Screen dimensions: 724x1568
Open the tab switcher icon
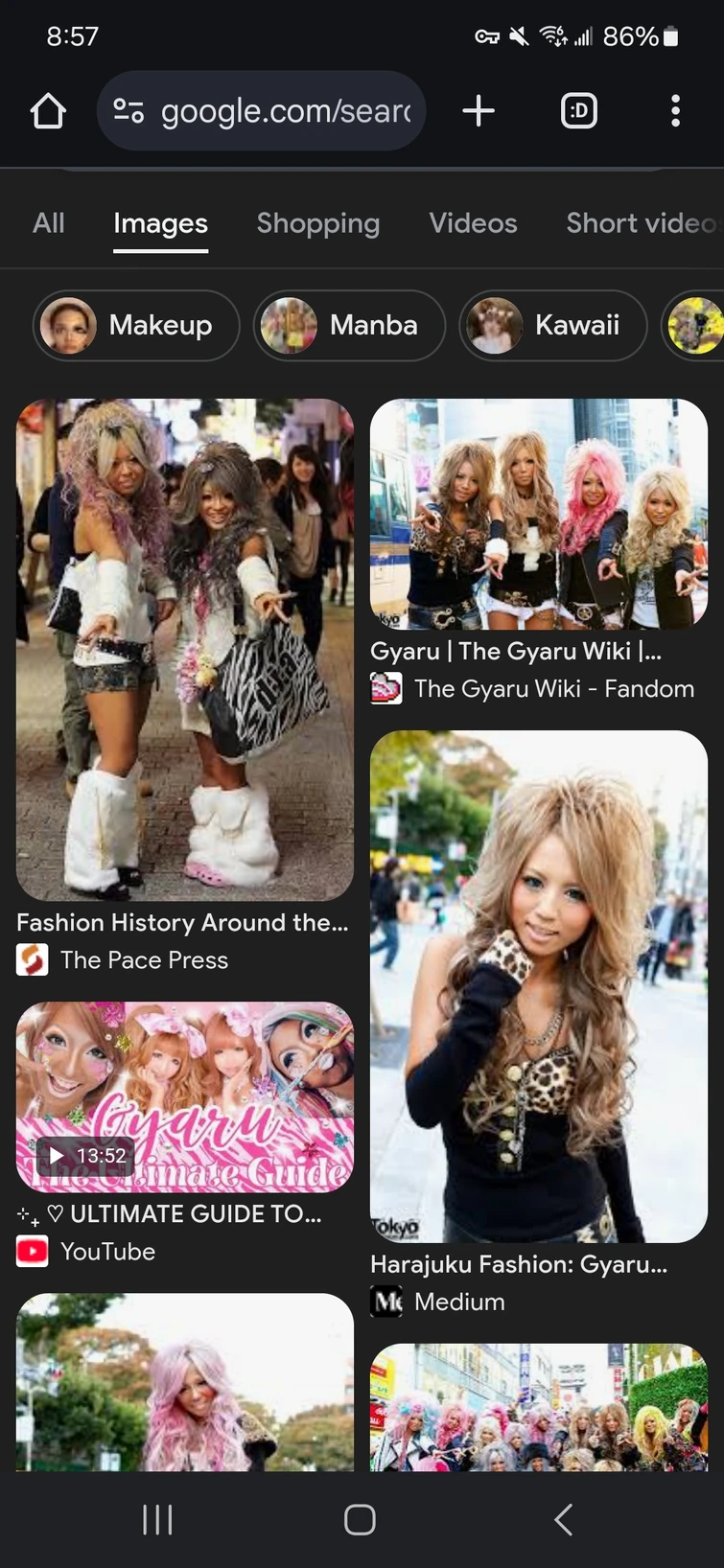(579, 110)
